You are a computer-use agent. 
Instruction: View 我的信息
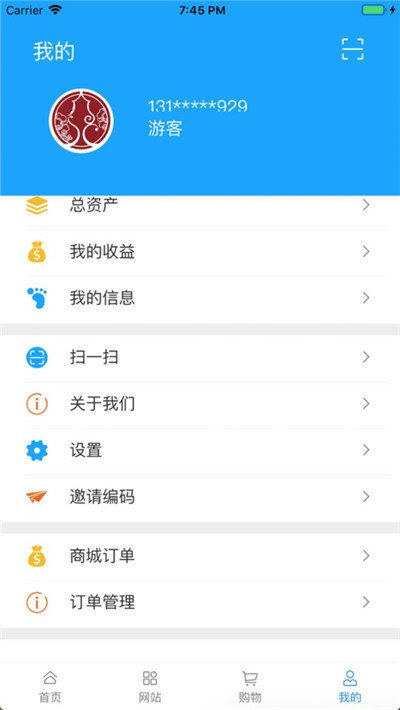pos(200,298)
